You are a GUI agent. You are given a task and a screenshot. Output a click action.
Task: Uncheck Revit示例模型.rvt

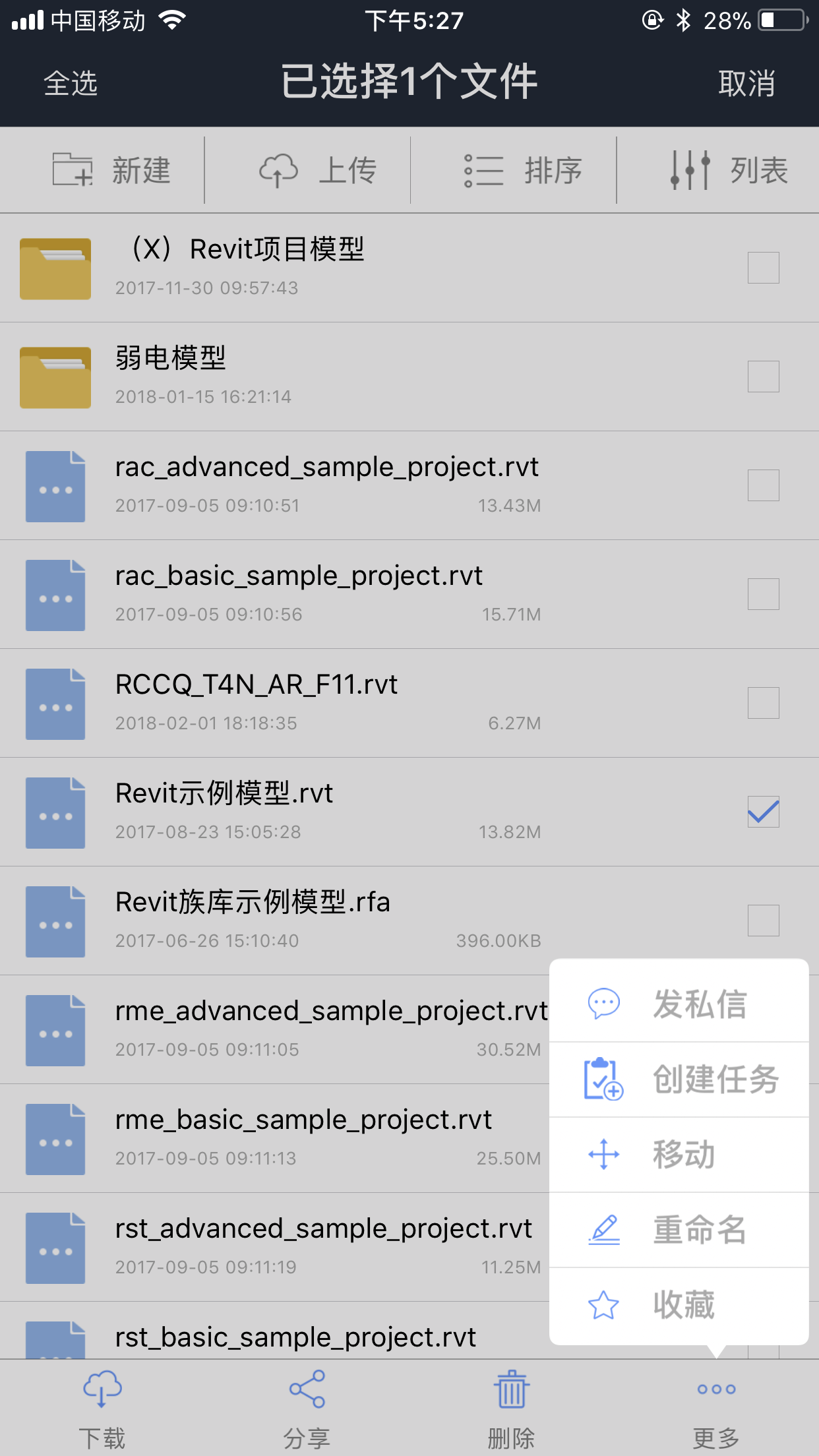763,812
